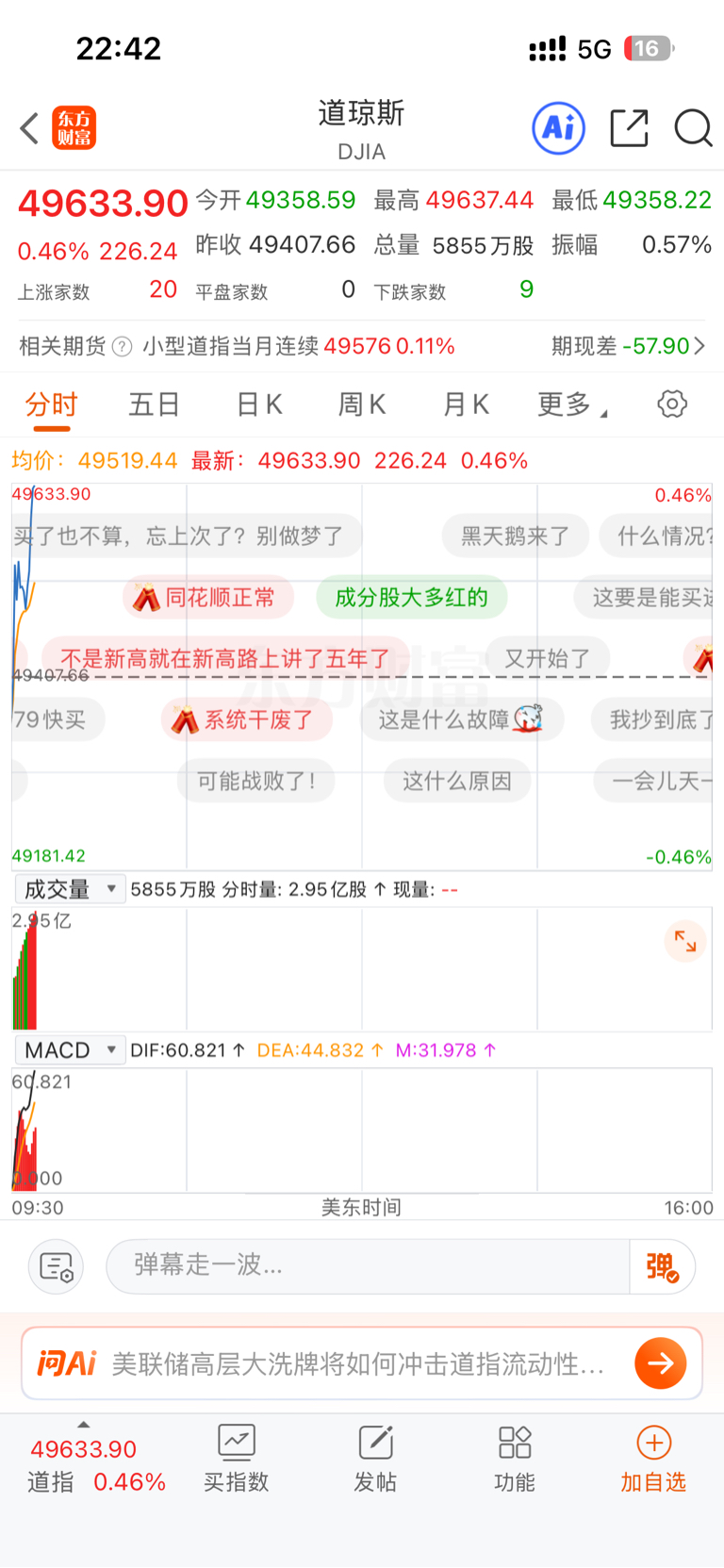Toggle the 弹 bullet comments button
The width and height of the screenshot is (724, 1568).
662,1266
